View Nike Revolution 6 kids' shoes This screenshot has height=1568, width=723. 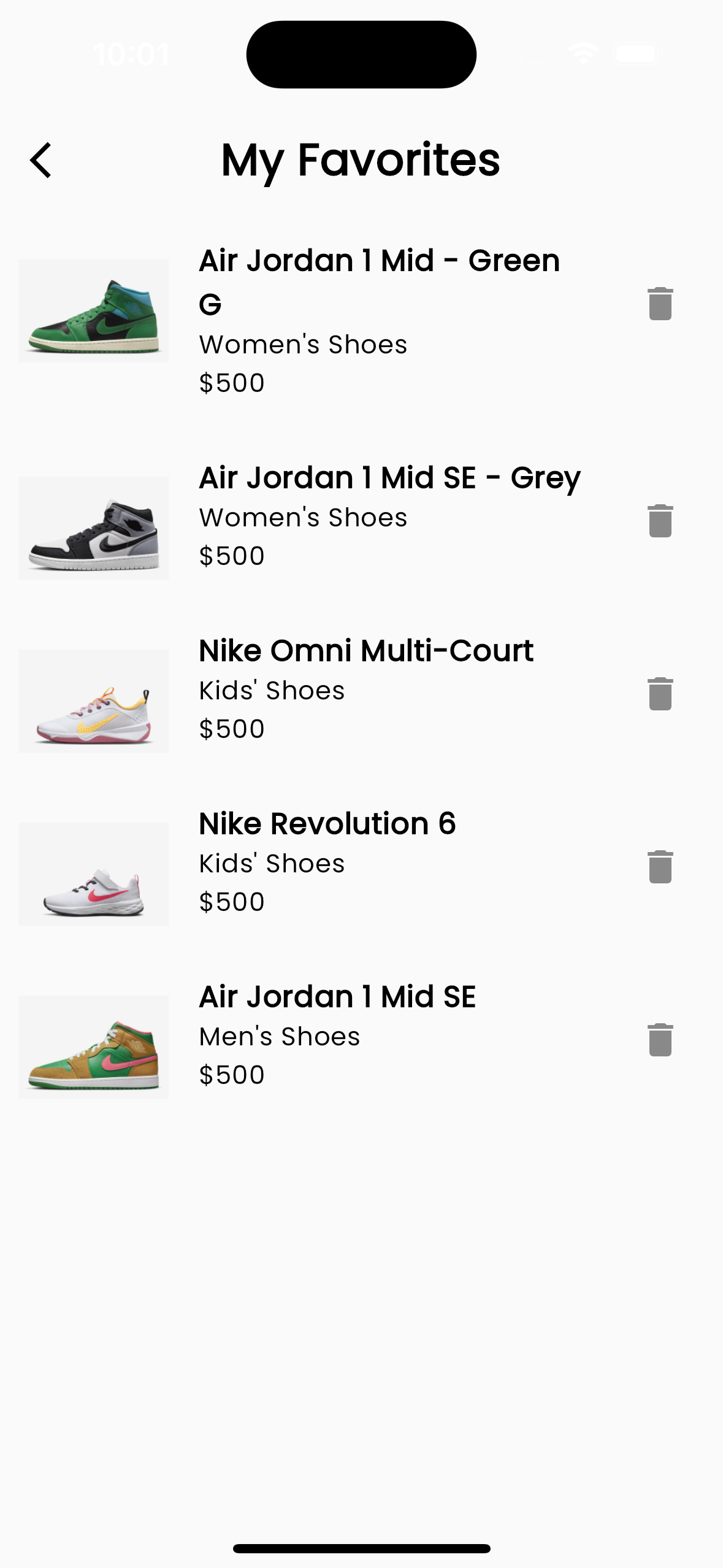tap(327, 824)
